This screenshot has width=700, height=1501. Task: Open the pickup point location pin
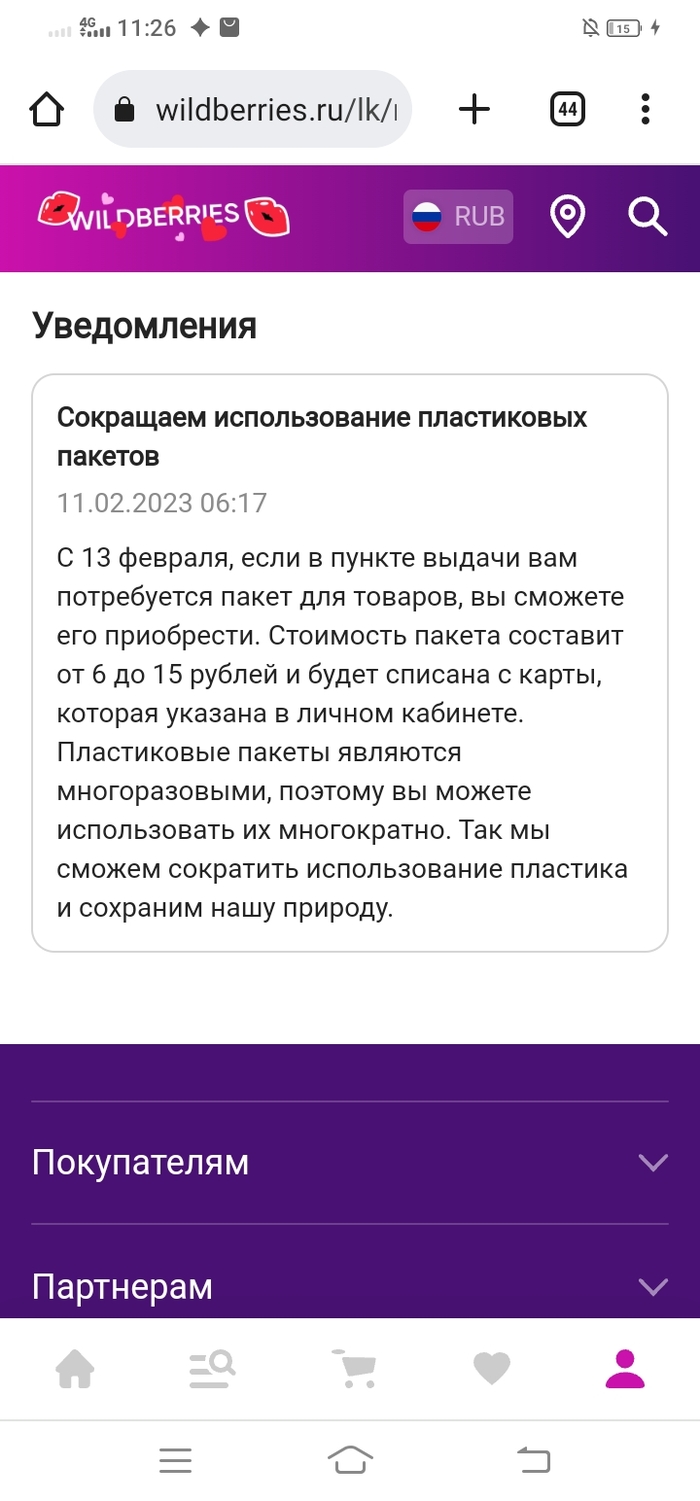pyautogui.click(x=568, y=217)
